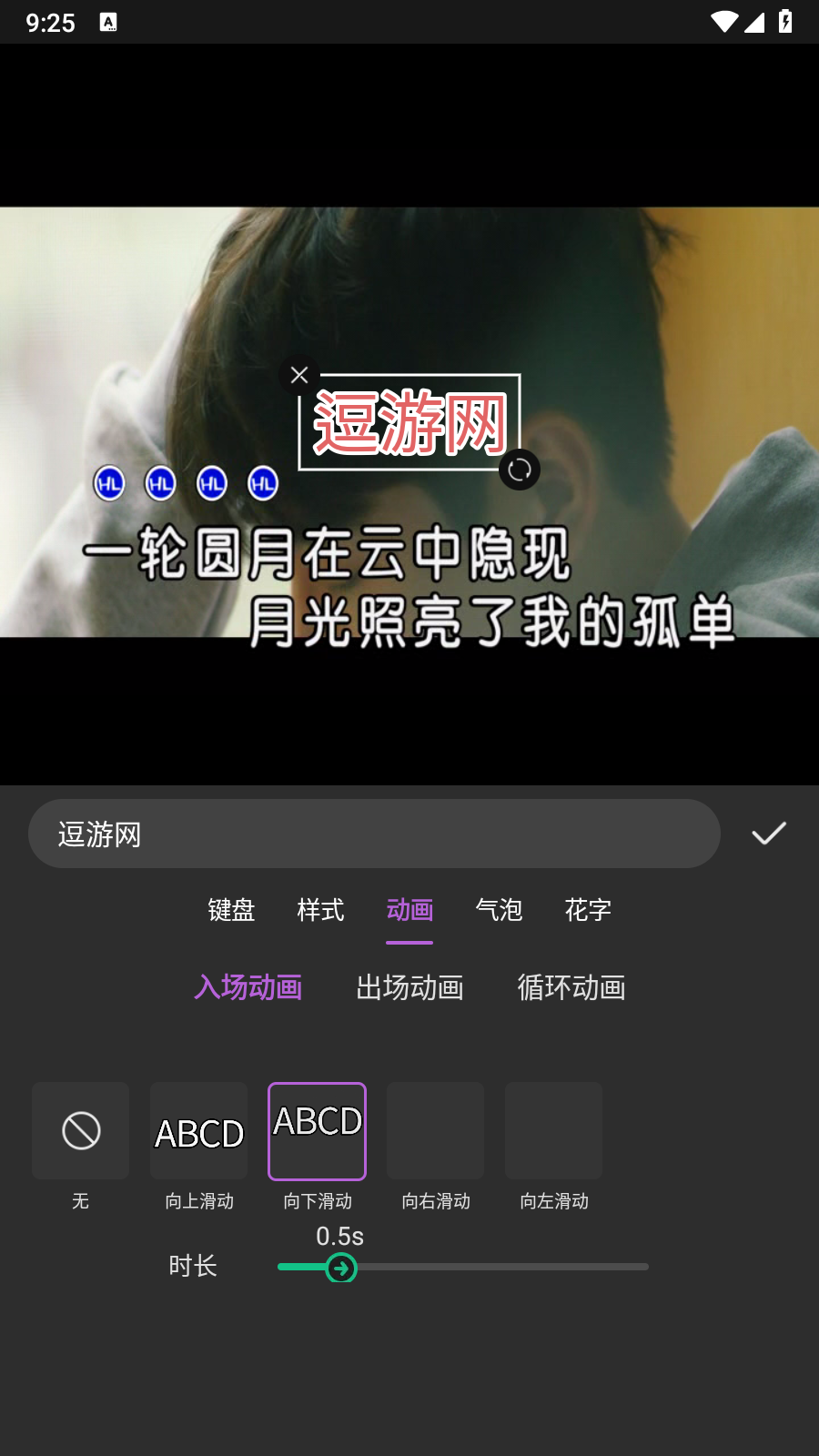Select 向左滑动 animation
This screenshot has height=1456, width=819.
(554, 1131)
